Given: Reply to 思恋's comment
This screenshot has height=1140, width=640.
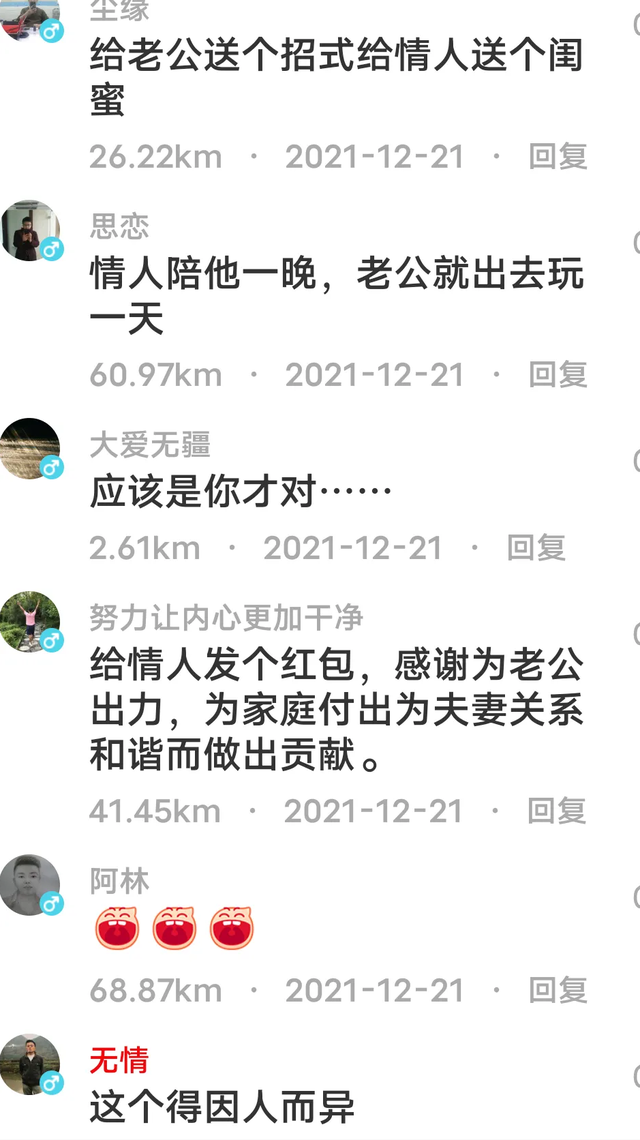Looking at the screenshot, I should click(x=557, y=374).
